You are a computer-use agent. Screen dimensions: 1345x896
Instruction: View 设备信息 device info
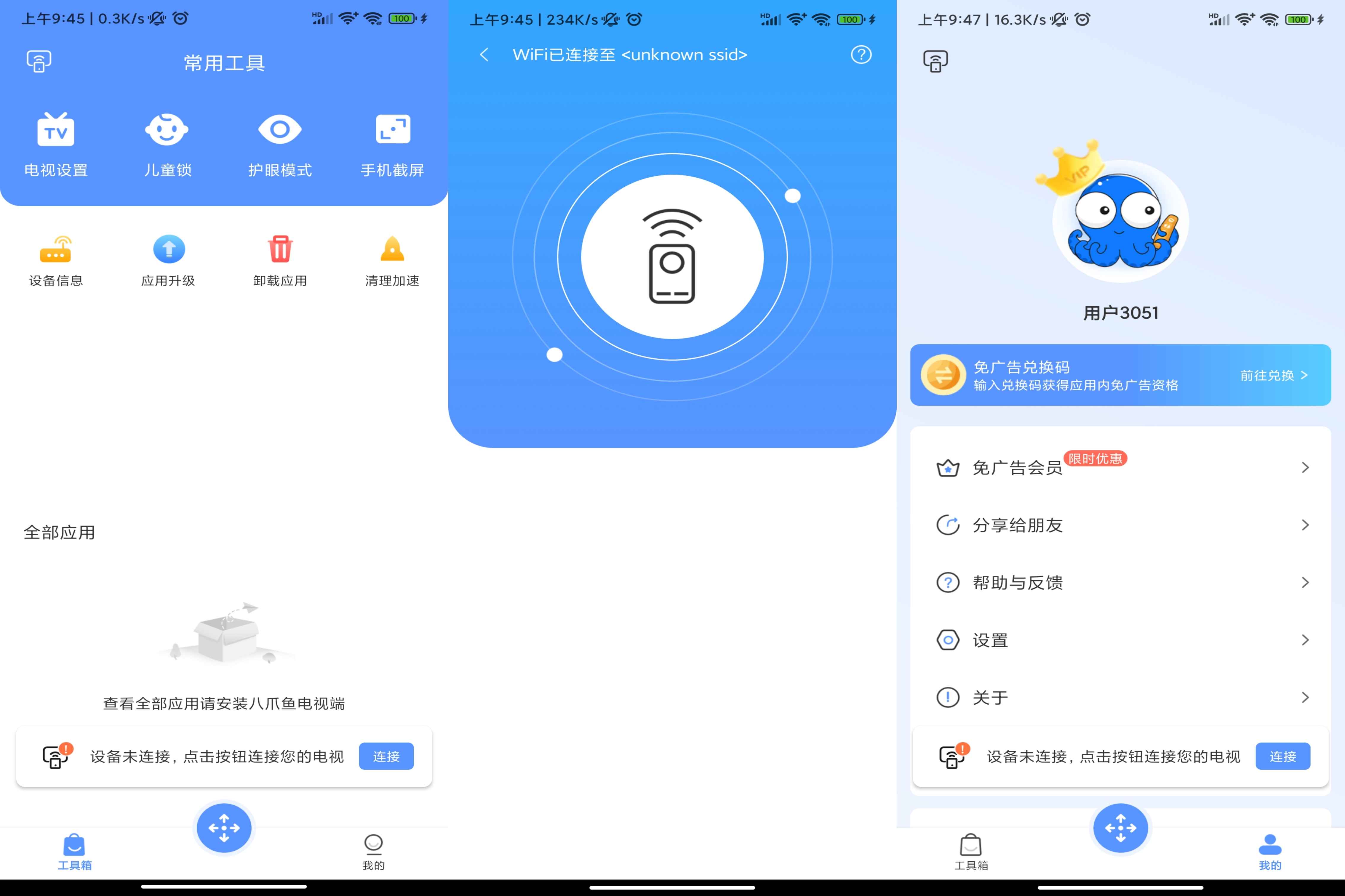coord(56,261)
